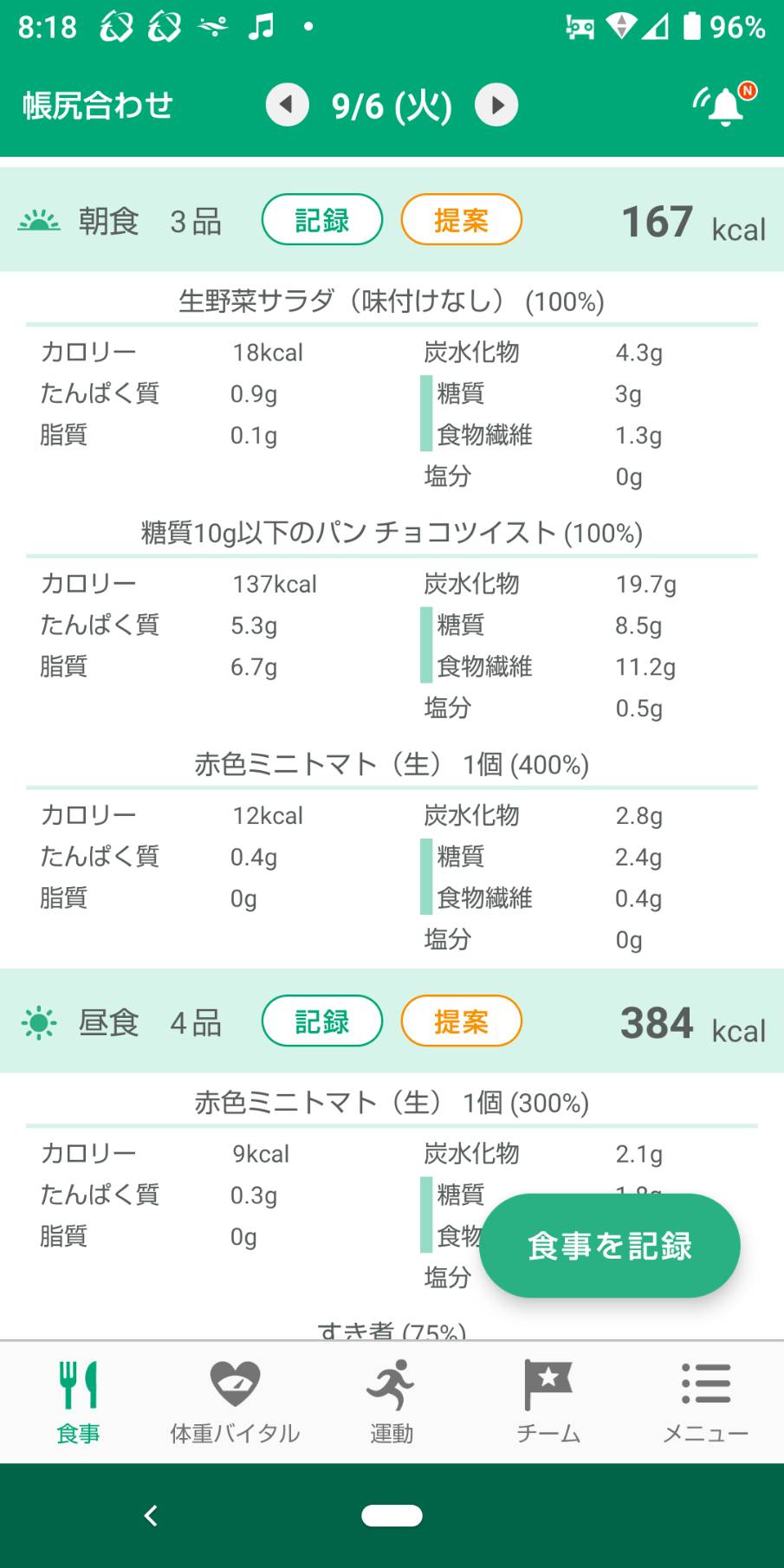This screenshot has width=784, height=1568.
Task: Switch to the 運動 tab
Action: click(392, 1403)
